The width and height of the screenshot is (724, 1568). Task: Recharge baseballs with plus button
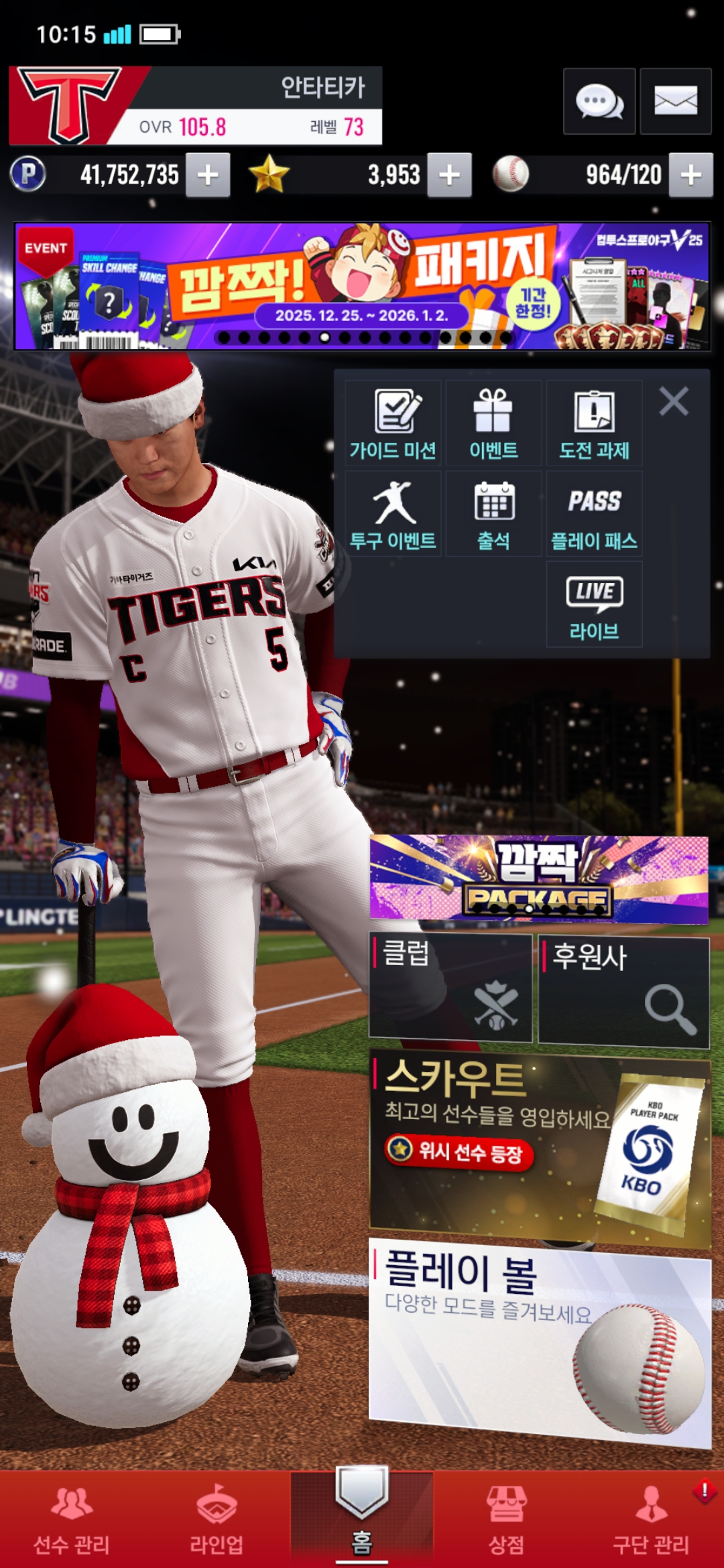(x=690, y=175)
